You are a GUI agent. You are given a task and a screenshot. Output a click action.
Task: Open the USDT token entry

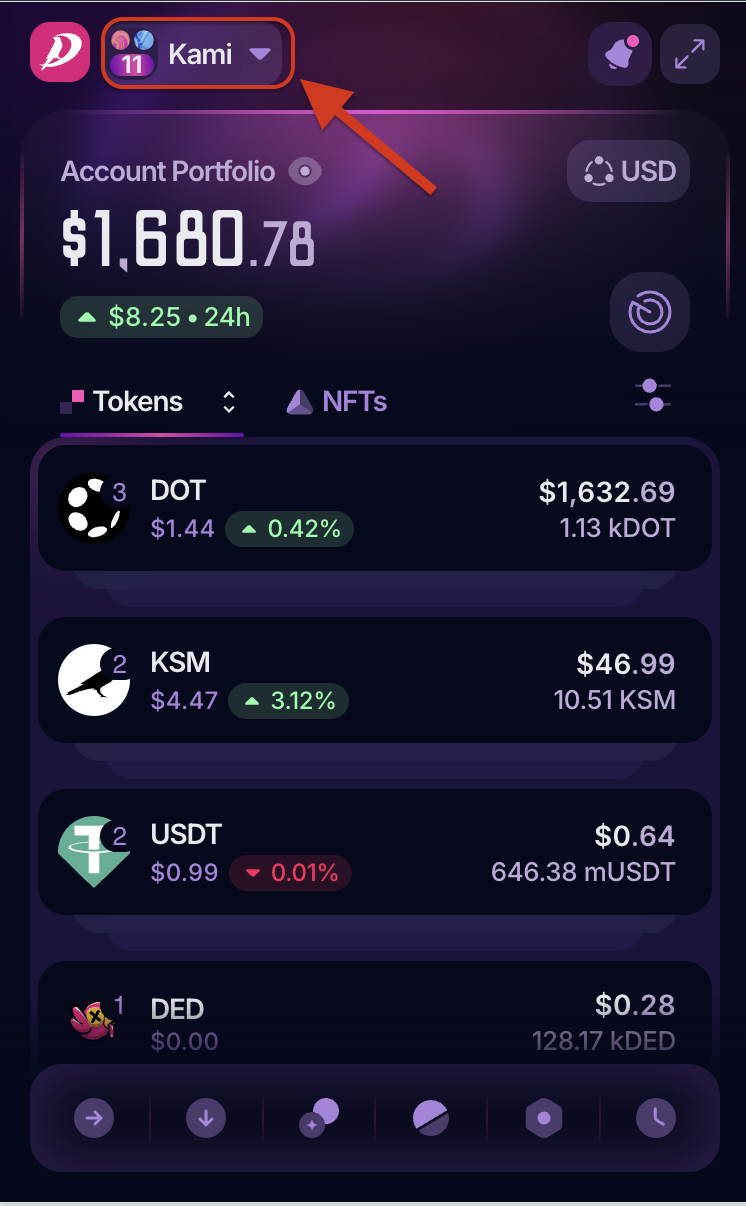coord(375,852)
